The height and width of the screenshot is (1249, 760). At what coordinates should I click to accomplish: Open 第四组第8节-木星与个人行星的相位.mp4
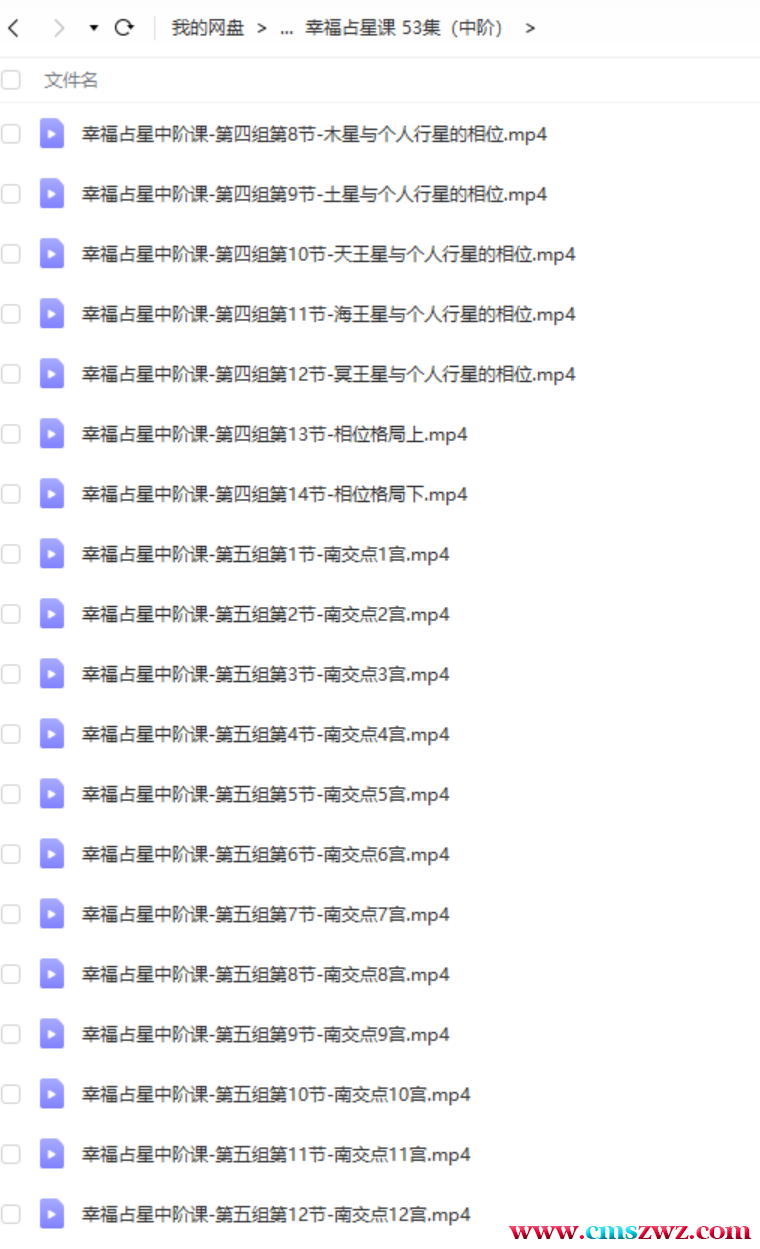click(x=314, y=134)
